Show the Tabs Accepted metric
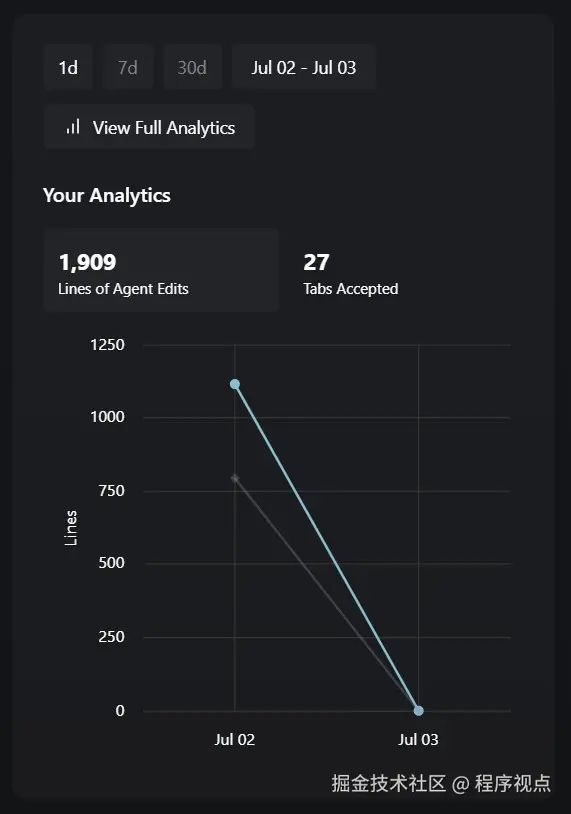Image resolution: width=571 pixels, height=814 pixels. point(351,275)
